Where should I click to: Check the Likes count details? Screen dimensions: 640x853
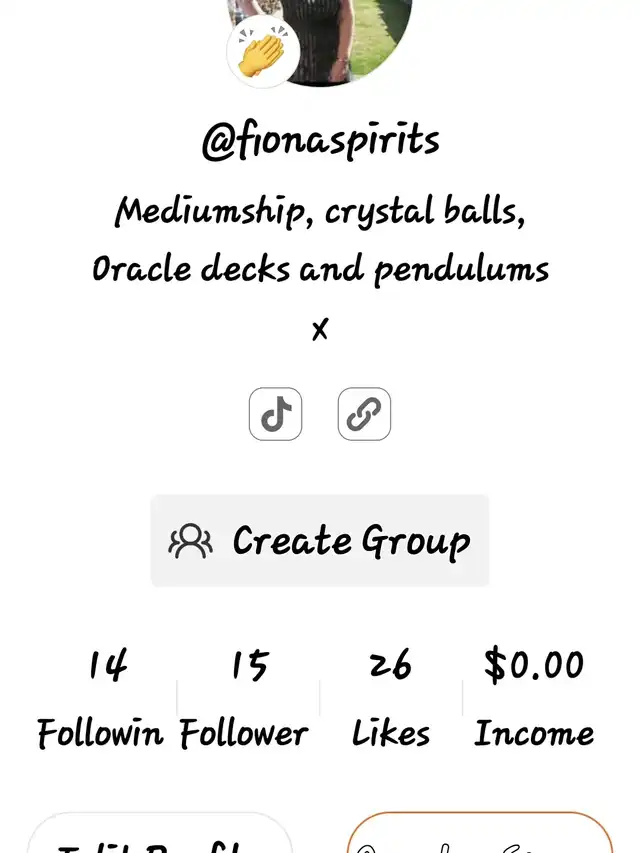[391, 698]
